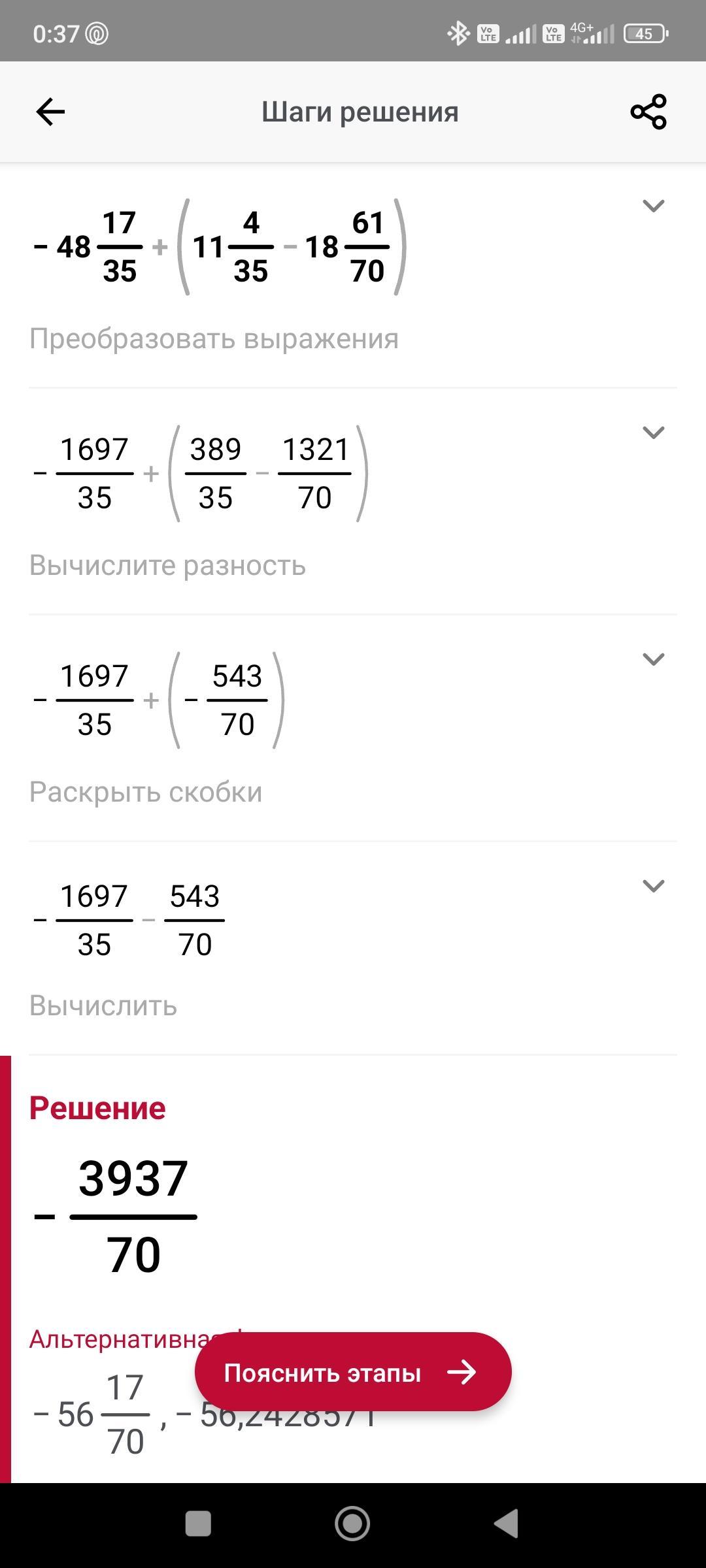Screen dimensions: 706x1568
Task: Go back from the solution steps screen
Action: click(x=50, y=112)
